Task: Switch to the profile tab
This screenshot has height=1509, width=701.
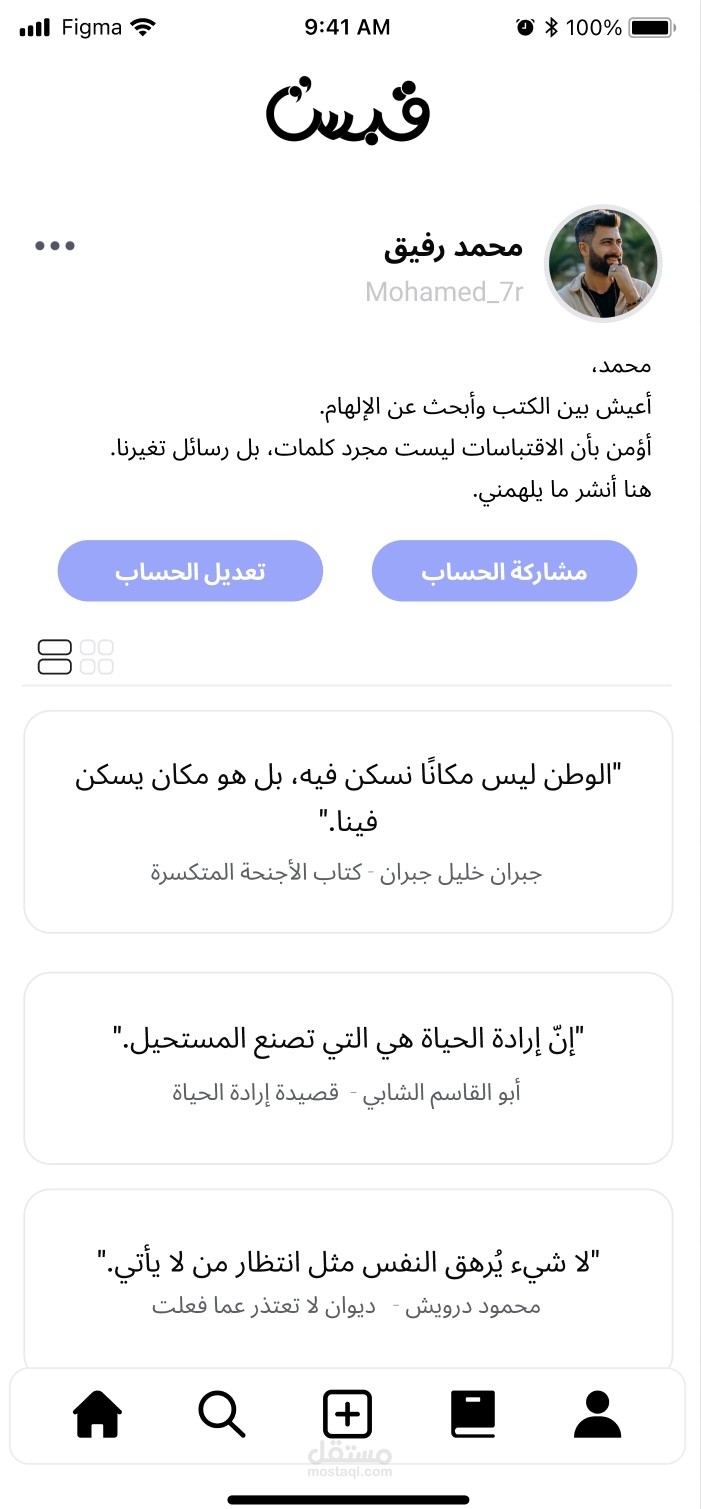Action: [598, 1415]
